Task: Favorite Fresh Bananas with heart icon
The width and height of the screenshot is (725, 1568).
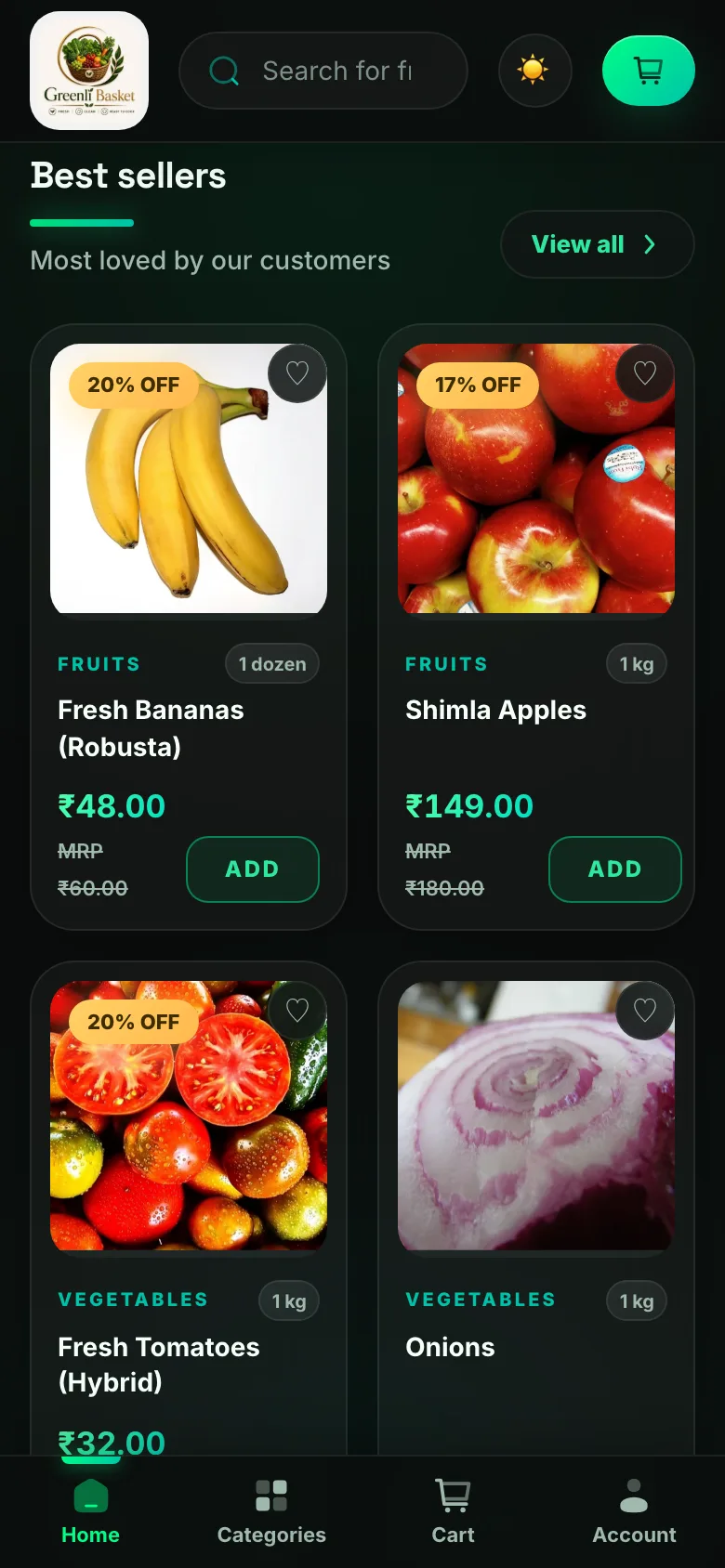Action: click(x=297, y=373)
